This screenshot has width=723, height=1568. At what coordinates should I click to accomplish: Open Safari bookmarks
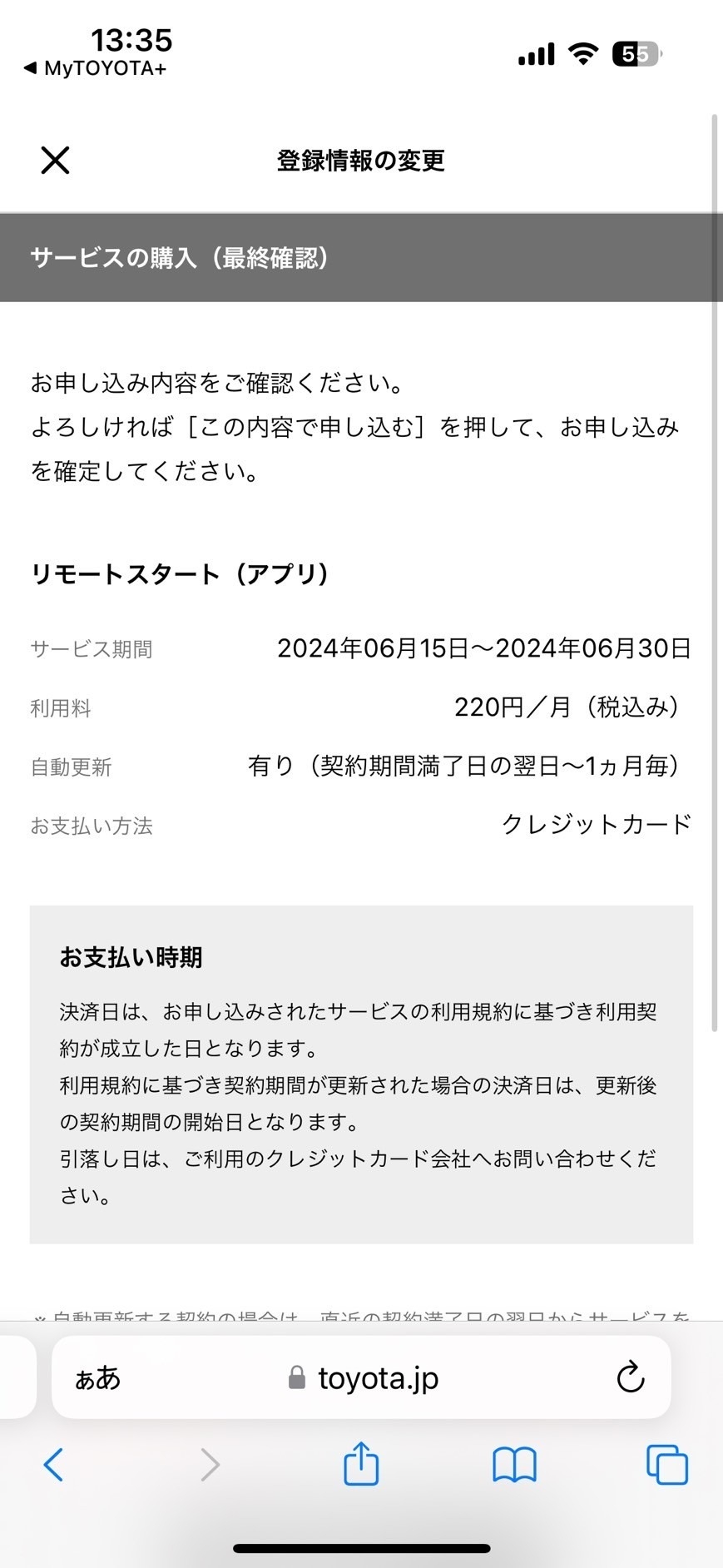tap(514, 1465)
